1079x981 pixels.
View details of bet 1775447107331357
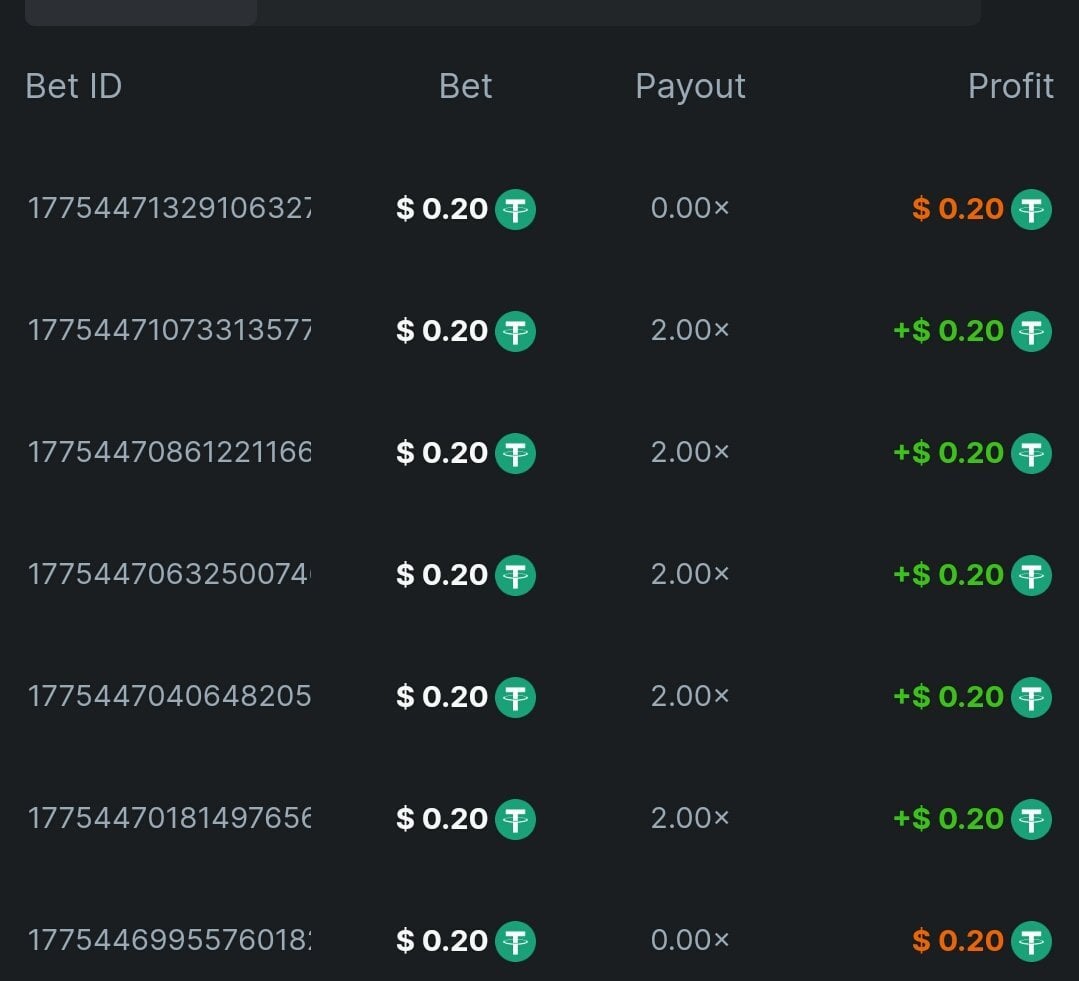point(169,331)
